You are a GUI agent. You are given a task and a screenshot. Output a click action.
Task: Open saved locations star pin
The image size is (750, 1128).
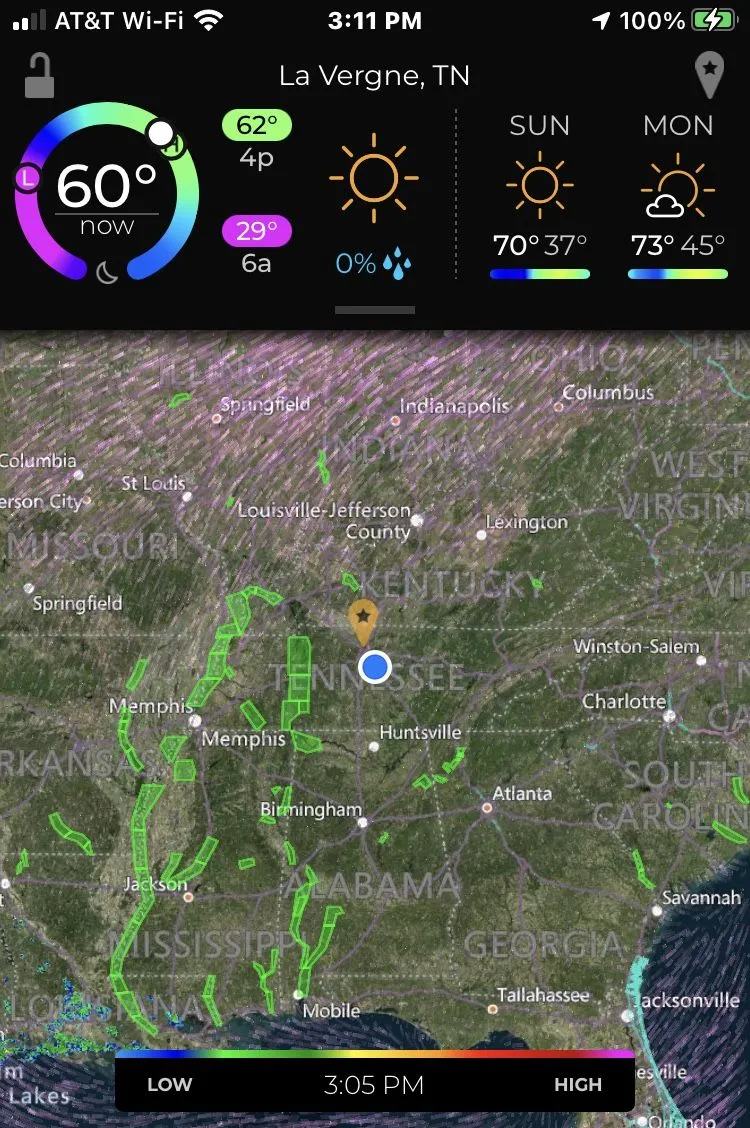coord(709,76)
